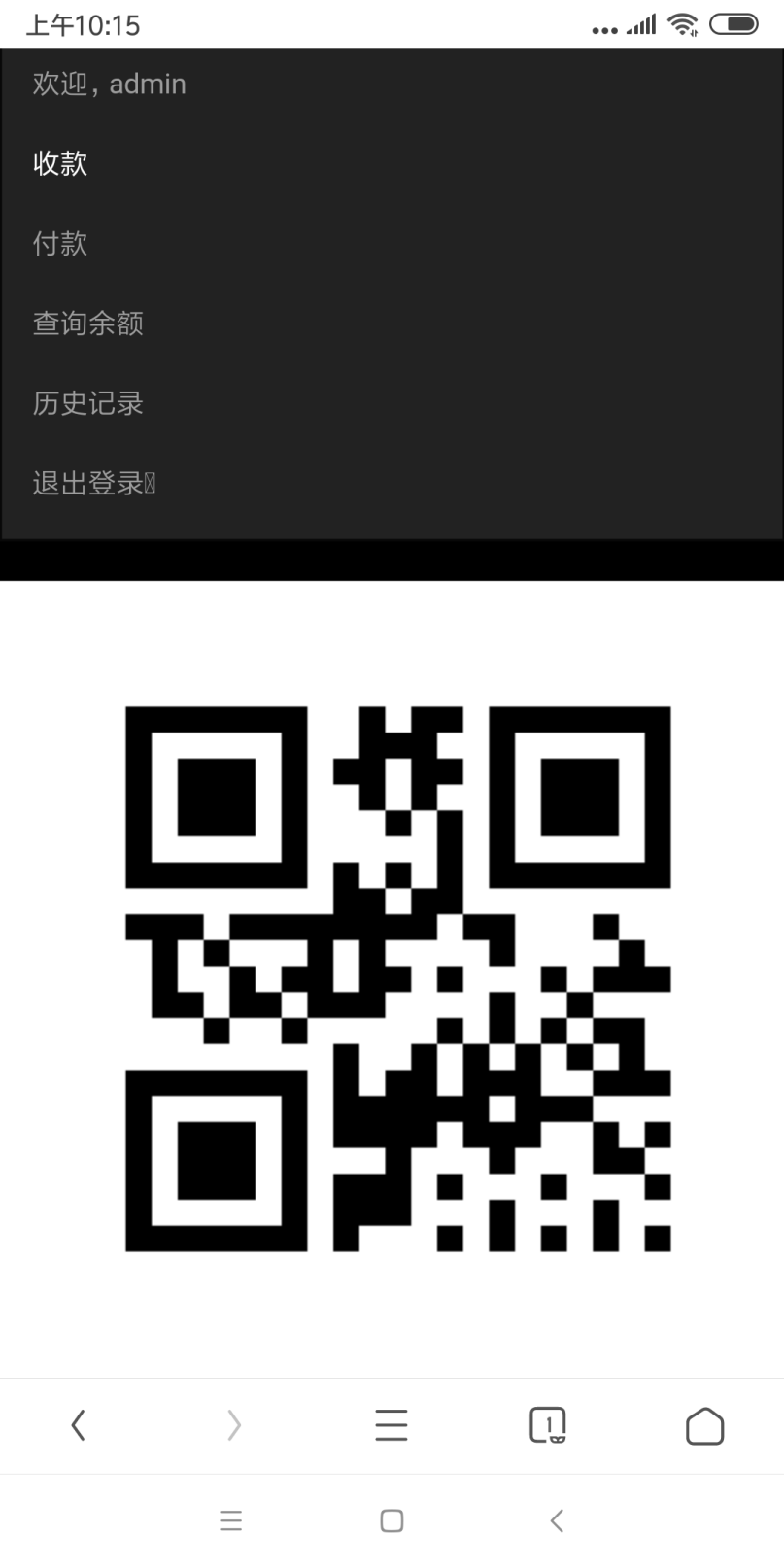
Task: Tap the system home button
Action: 392,1520
